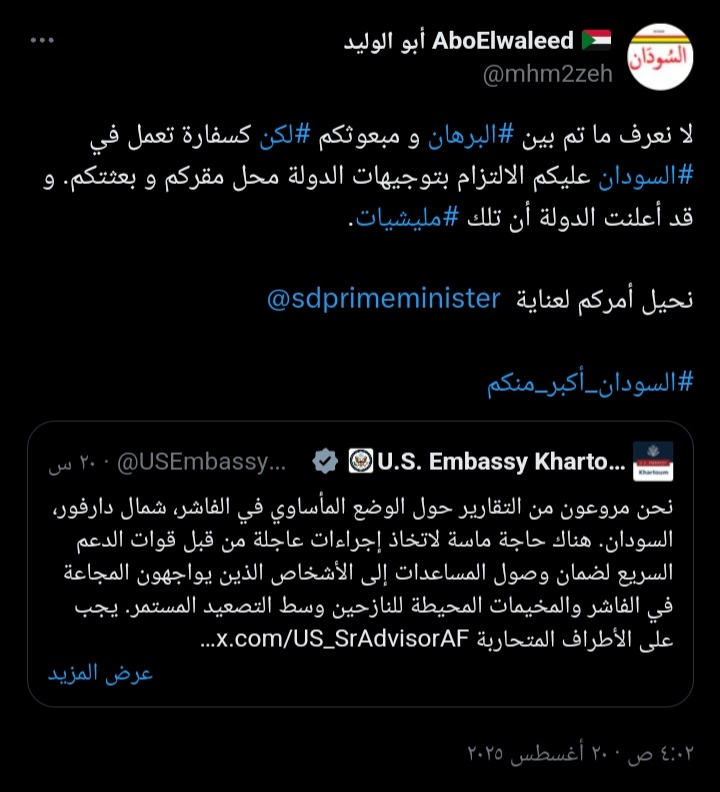Open the tweet's three-dot overflow menu
The height and width of the screenshot is (792, 720).
42,41
